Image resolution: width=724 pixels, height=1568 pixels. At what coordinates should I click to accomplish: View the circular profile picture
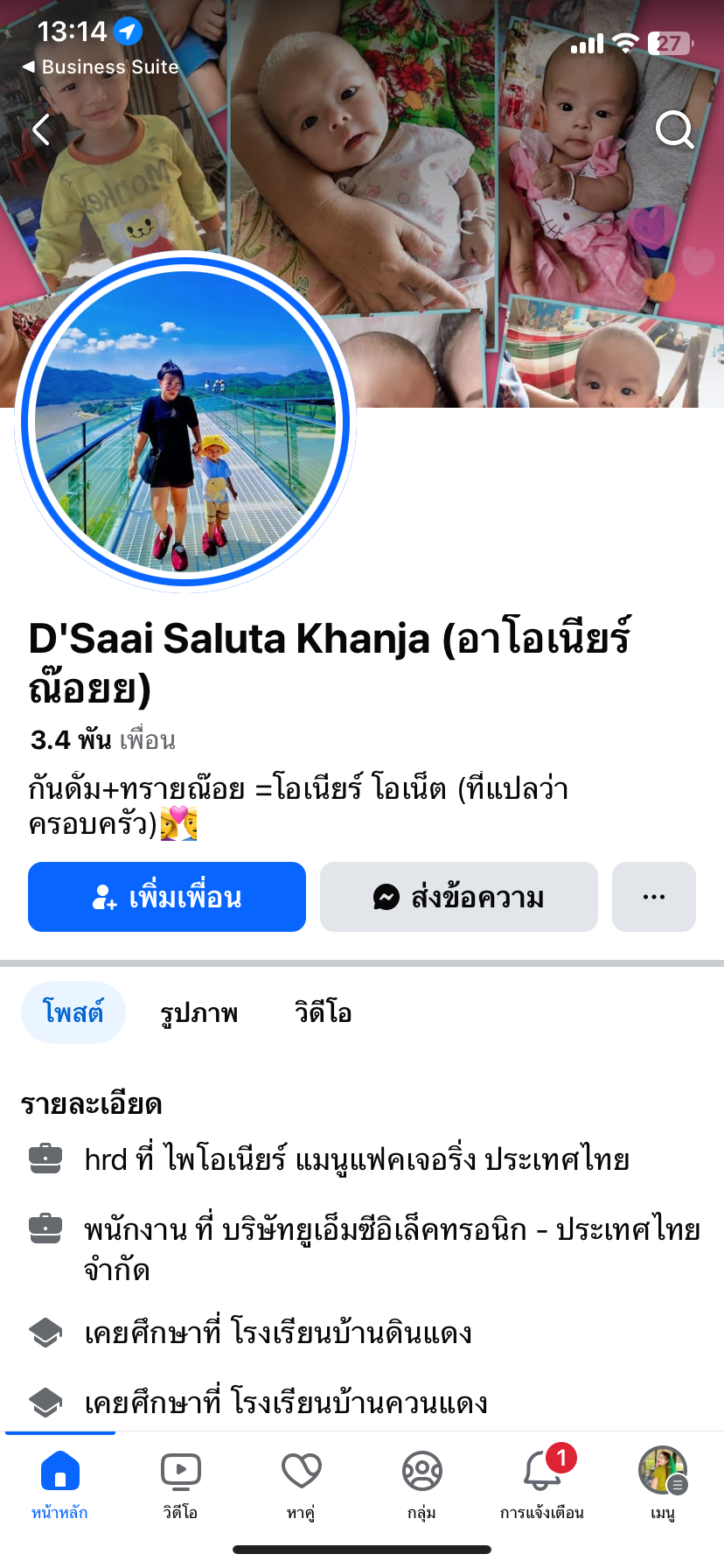click(x=185, y=421)
